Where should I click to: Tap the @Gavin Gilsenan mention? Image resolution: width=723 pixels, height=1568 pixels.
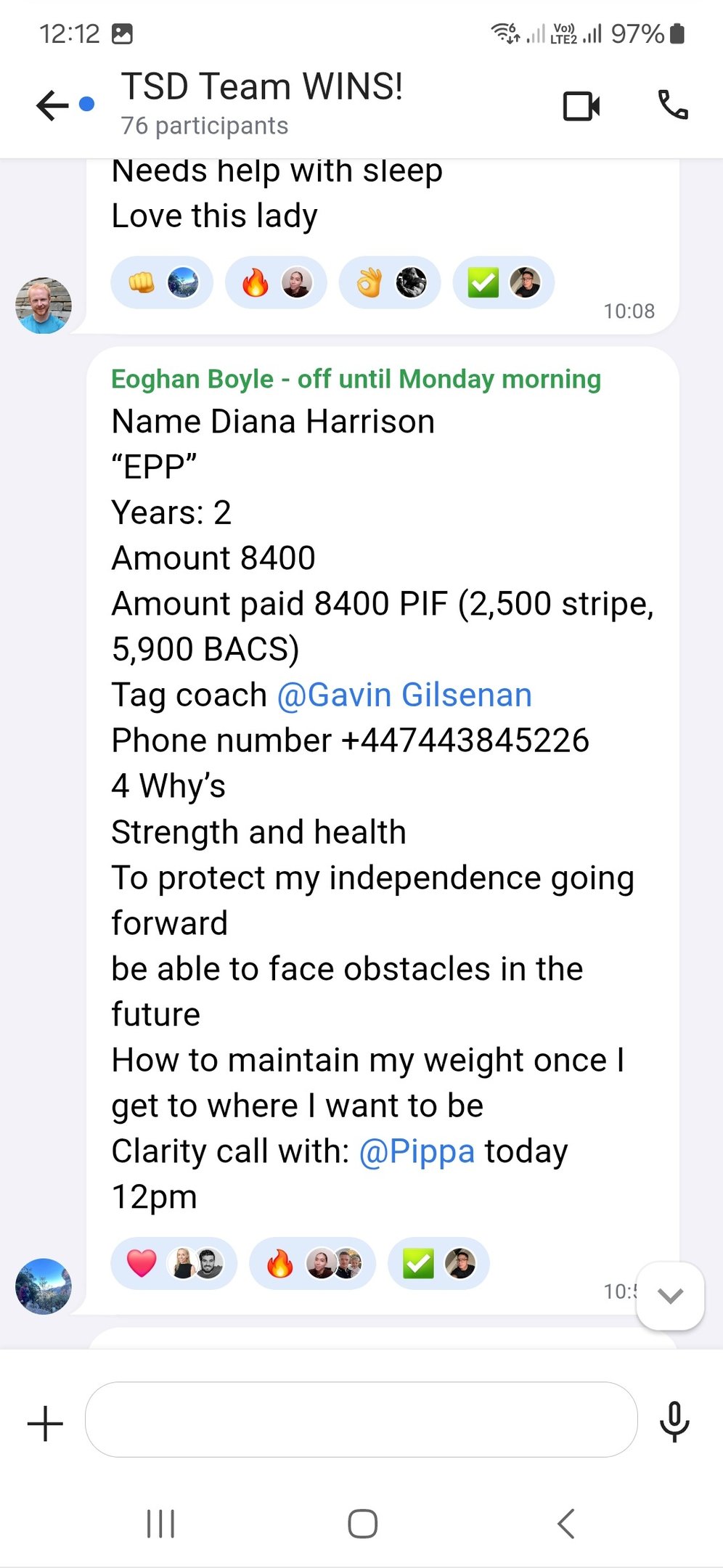coord(404,695)
